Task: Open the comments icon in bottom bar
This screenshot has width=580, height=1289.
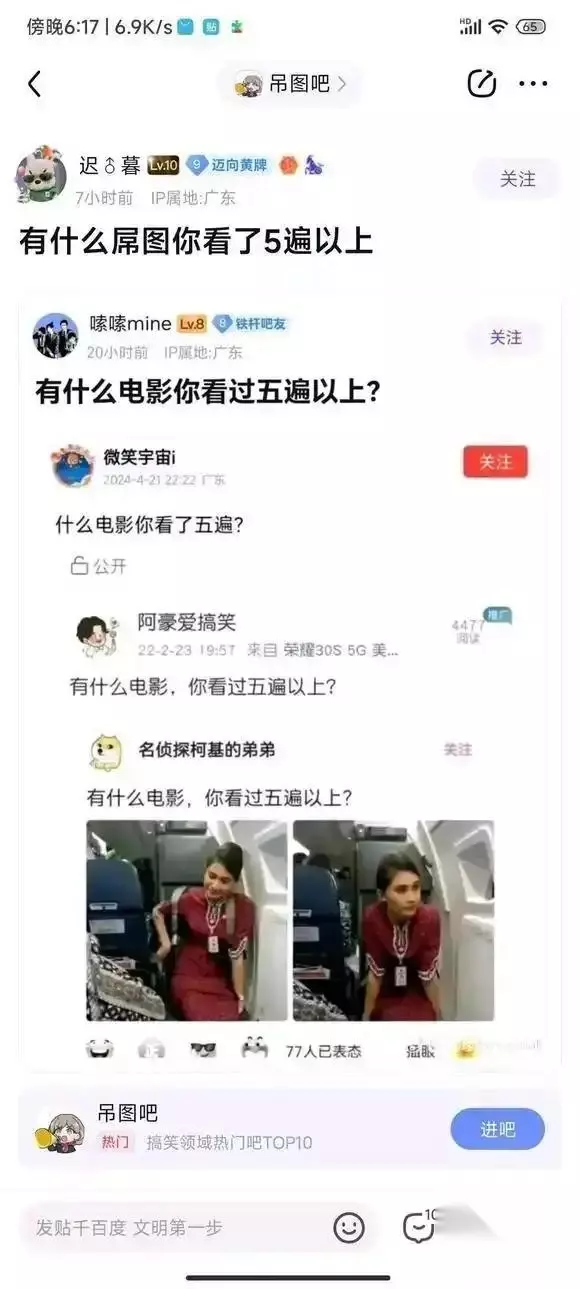Action: point(420,1226)
